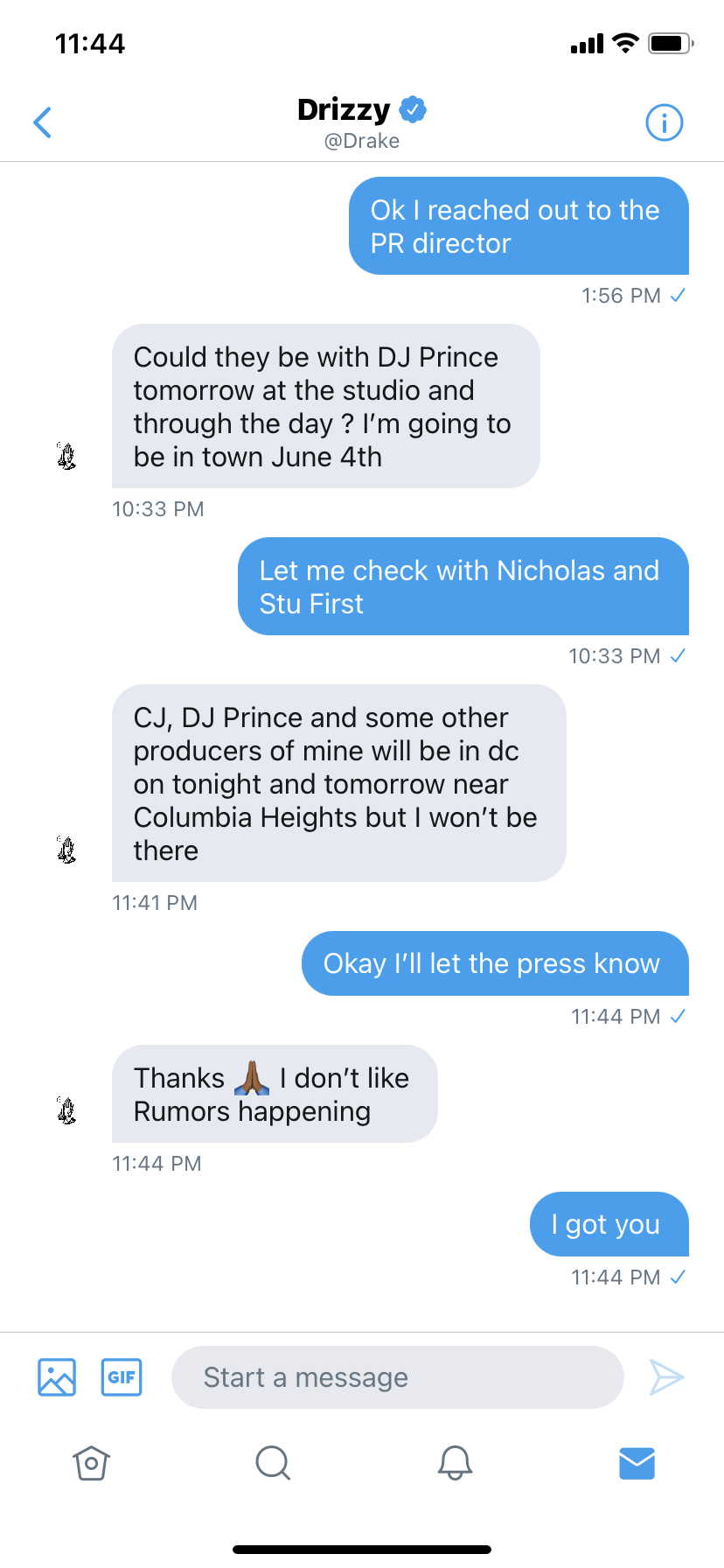
Task: Tap the Start a message field
Action: click(397, 1377)
